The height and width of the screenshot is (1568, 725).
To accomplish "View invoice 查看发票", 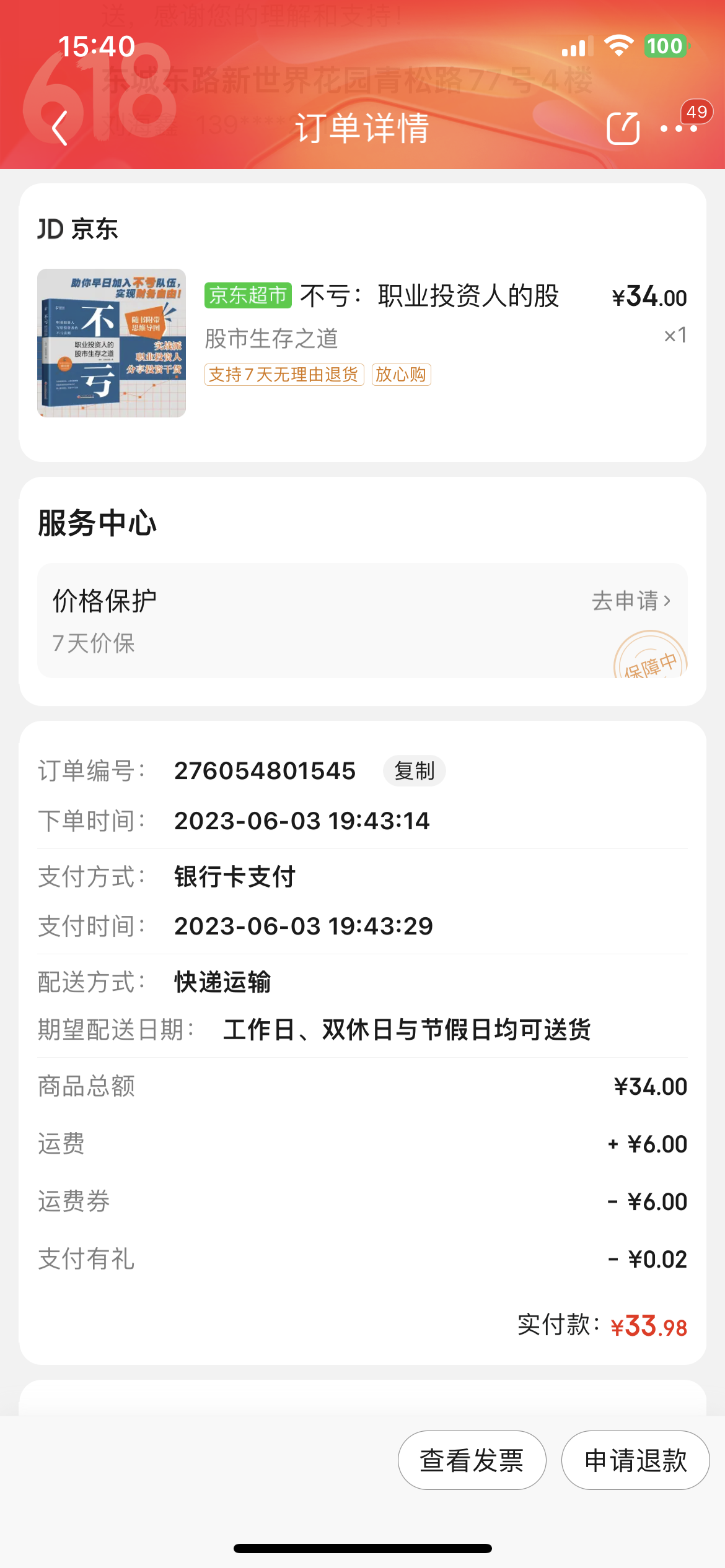I will pyautogui.click(x=472, y=1460).
